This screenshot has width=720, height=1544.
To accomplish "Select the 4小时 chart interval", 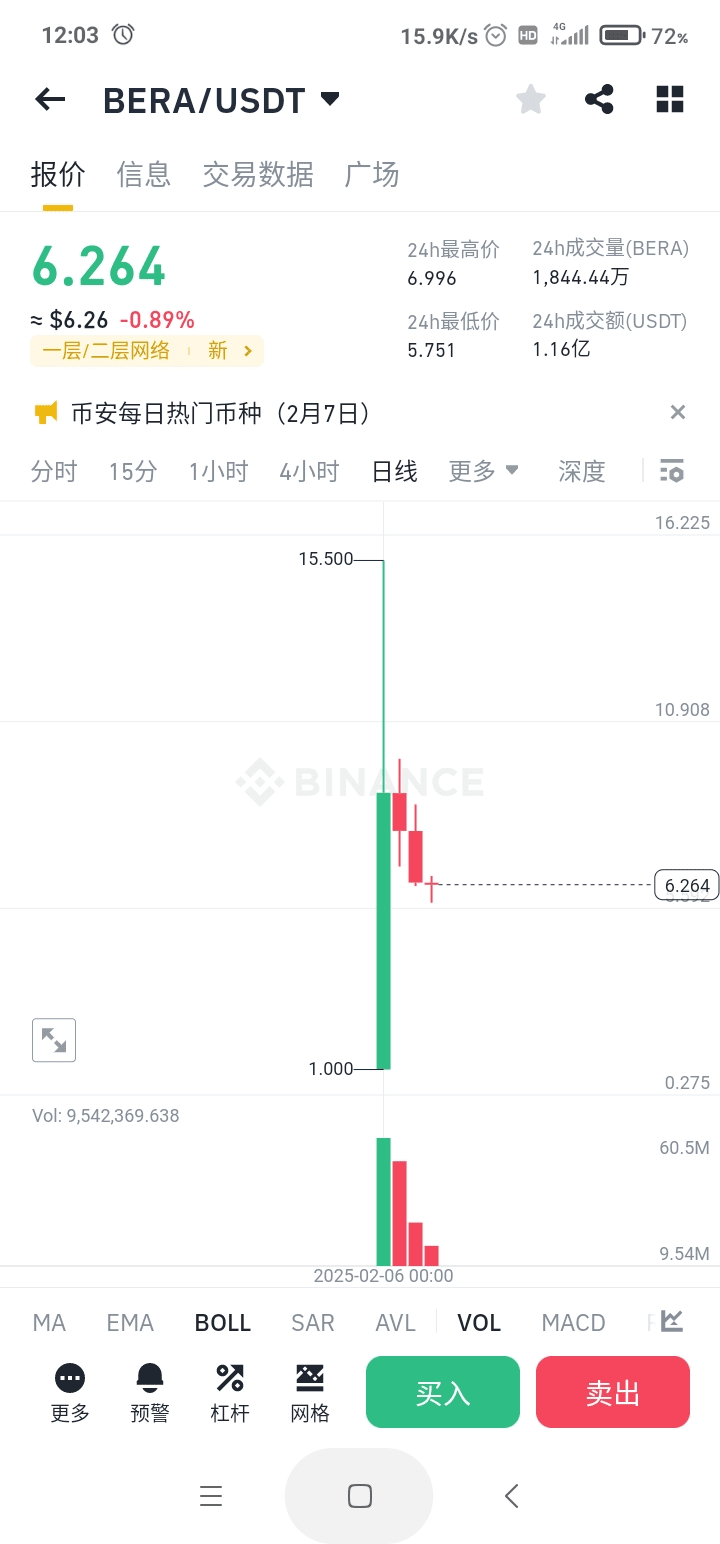I will point(309,471).
